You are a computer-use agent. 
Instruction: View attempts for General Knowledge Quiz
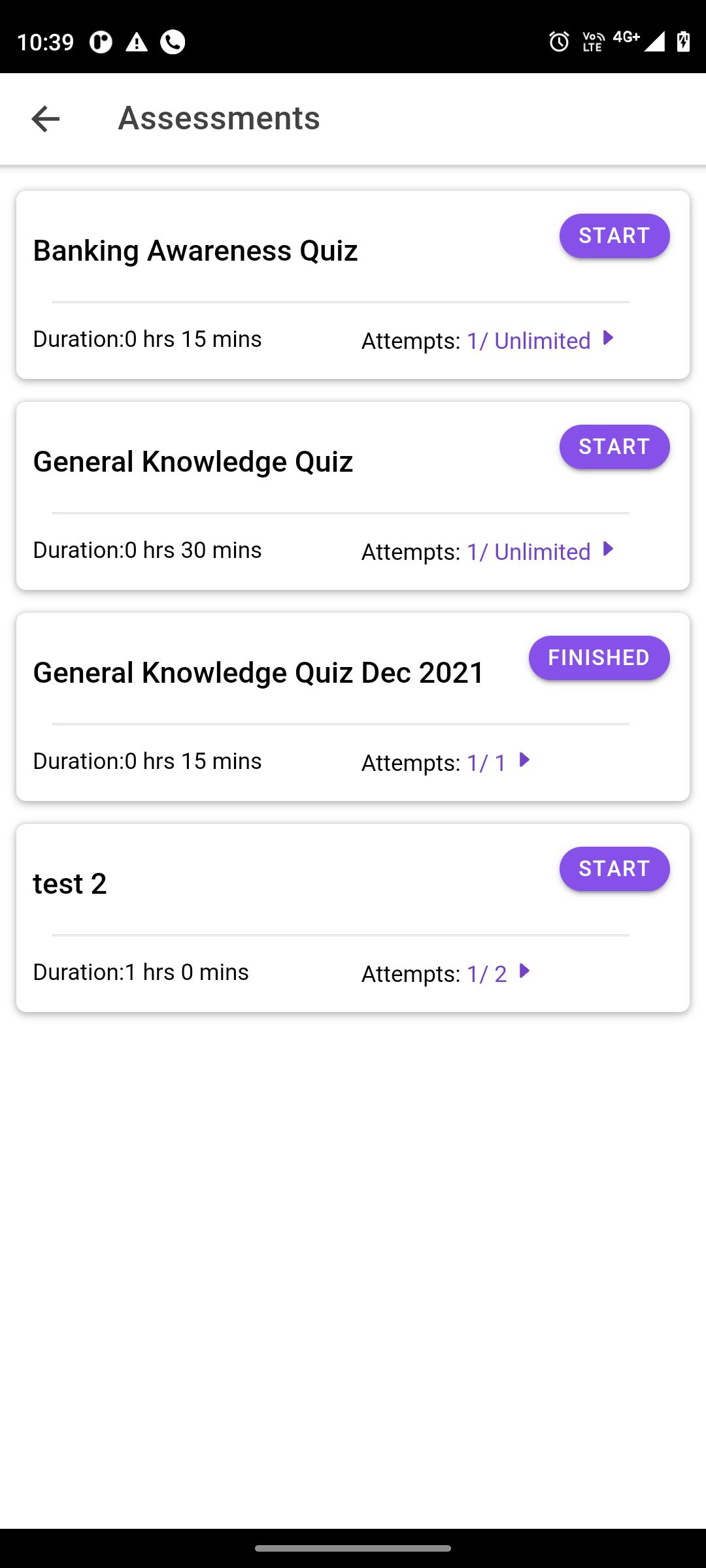pos(541,551)
